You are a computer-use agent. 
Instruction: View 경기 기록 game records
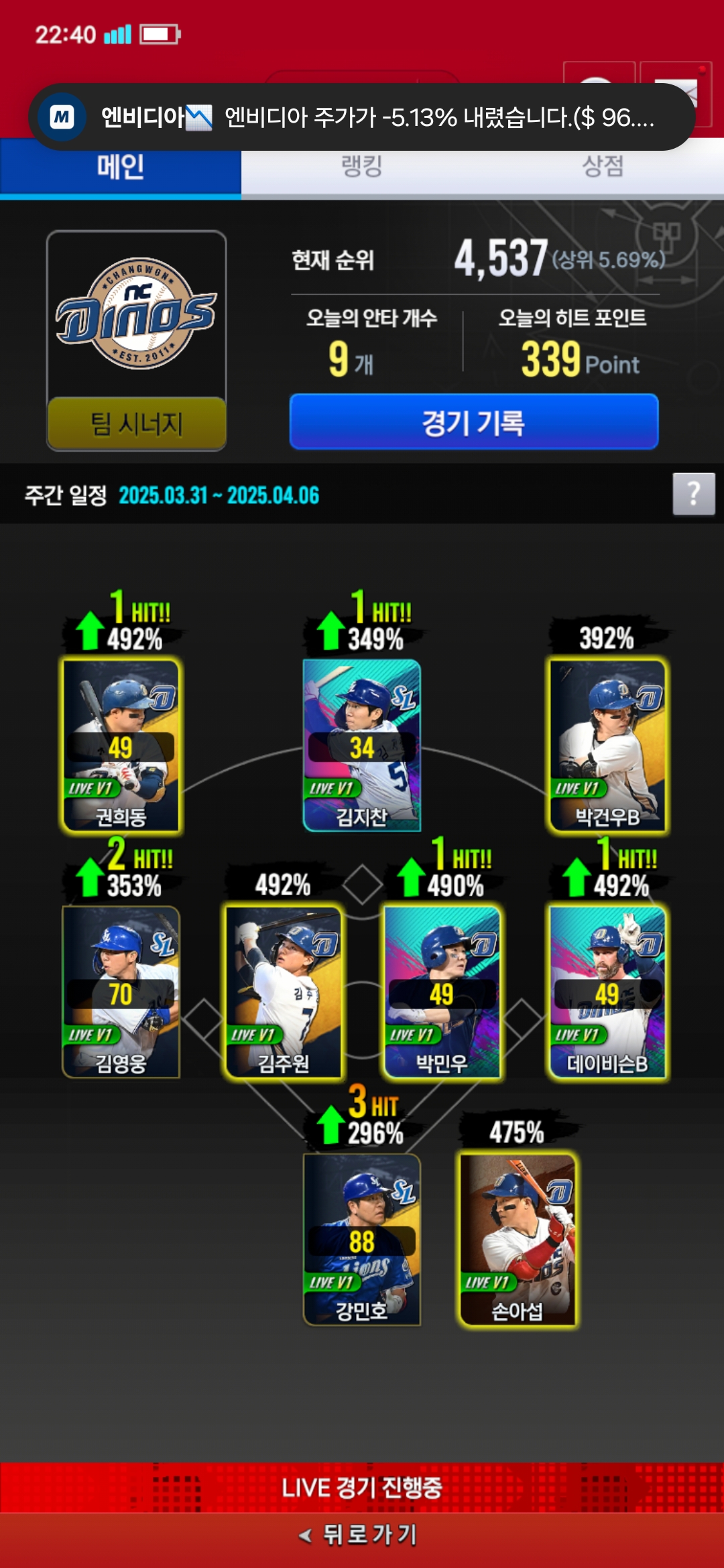474,422
